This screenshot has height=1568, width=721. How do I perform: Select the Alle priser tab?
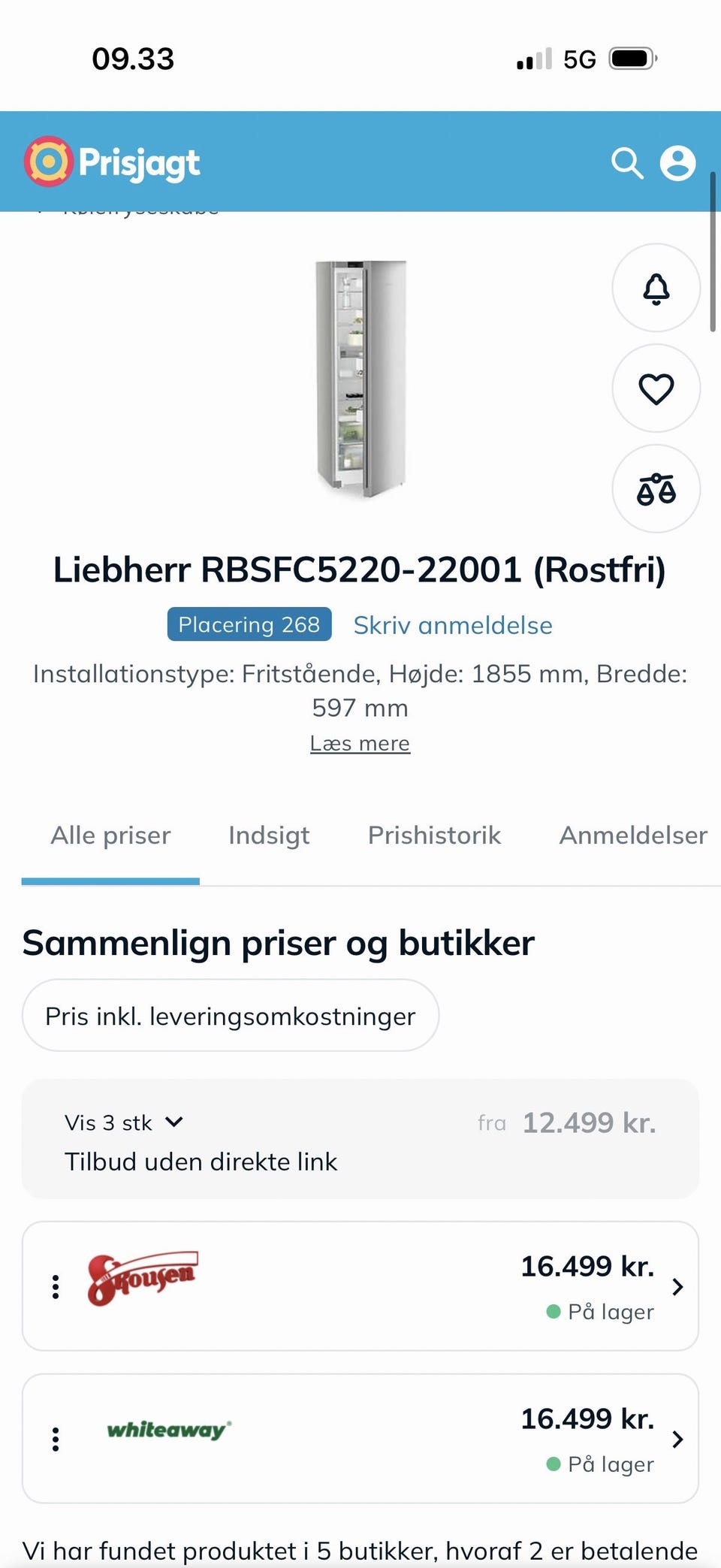[x=110, y=835]
